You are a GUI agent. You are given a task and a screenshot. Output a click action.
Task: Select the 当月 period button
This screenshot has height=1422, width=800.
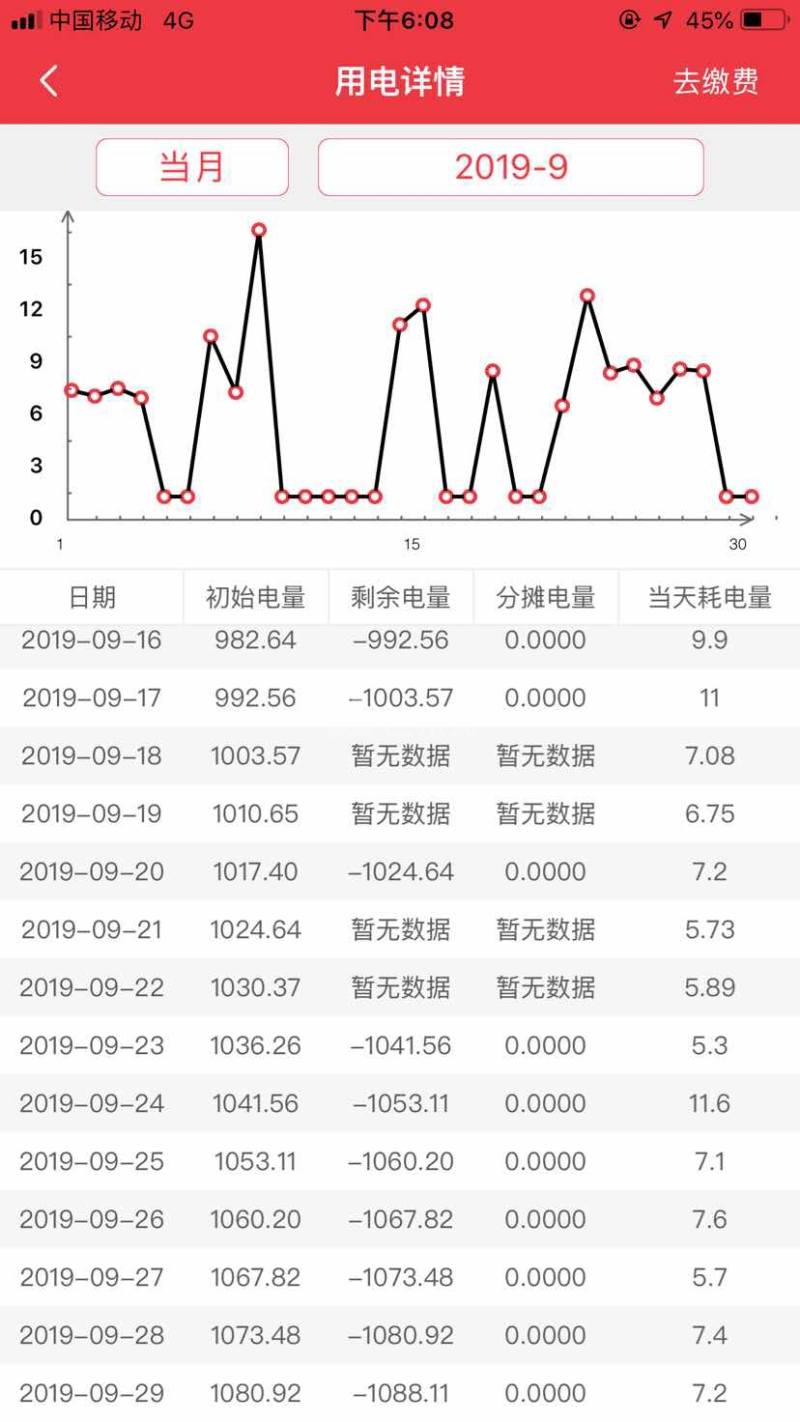(x=192, y=167)
